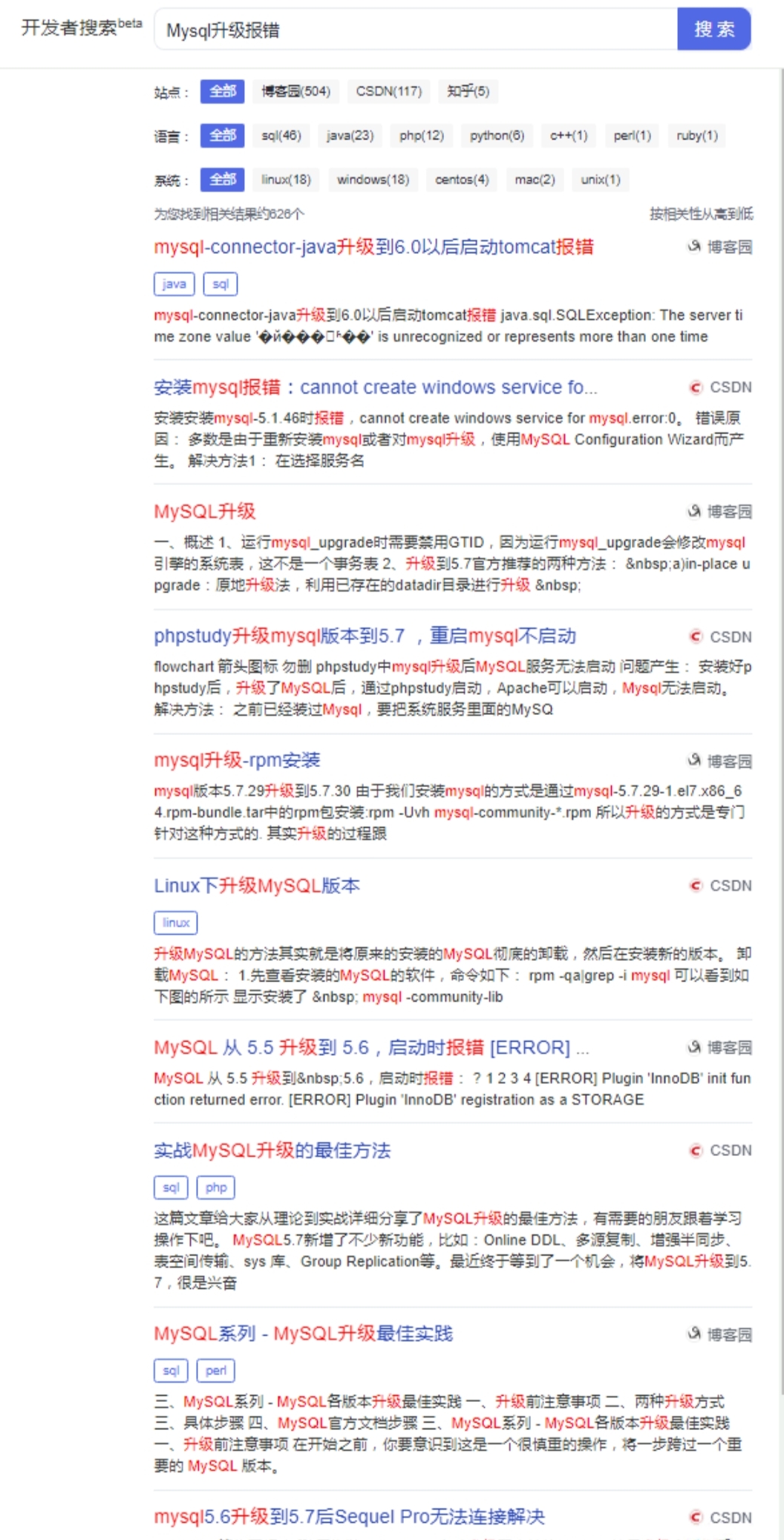Choose the centos(4) system filter

click(462, 180)
